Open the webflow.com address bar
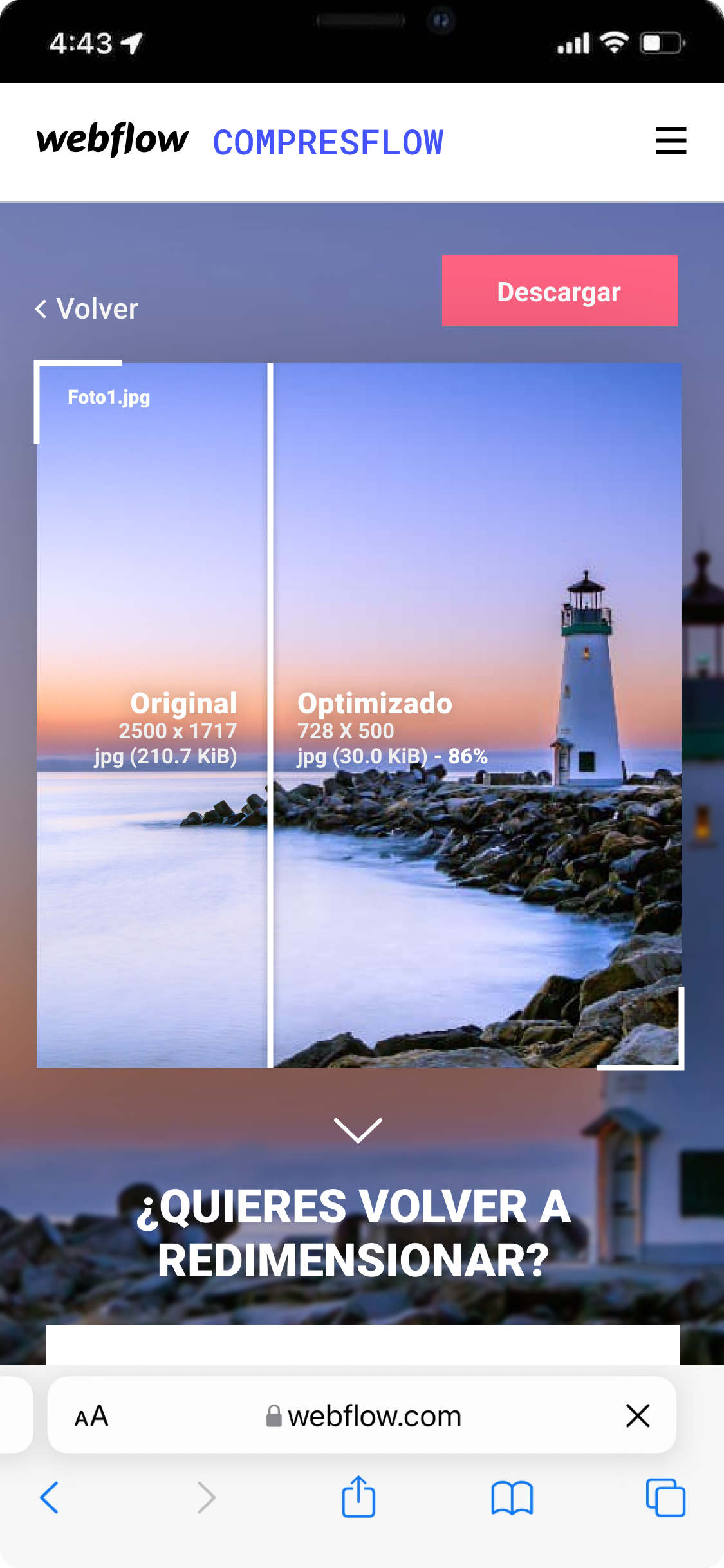724x1568 pixels. [364, 1416]
